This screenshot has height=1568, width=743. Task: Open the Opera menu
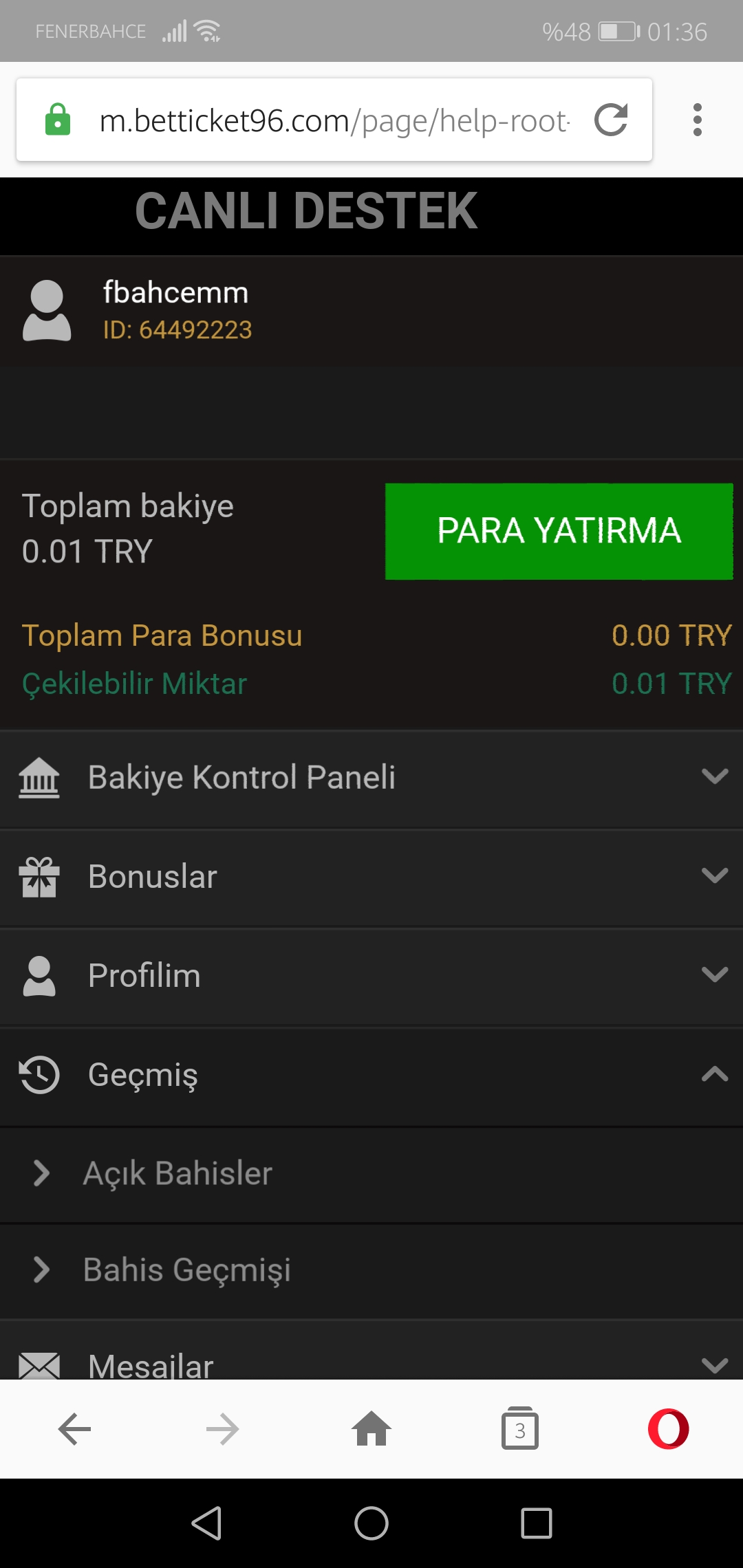(x=668, y=1429)
